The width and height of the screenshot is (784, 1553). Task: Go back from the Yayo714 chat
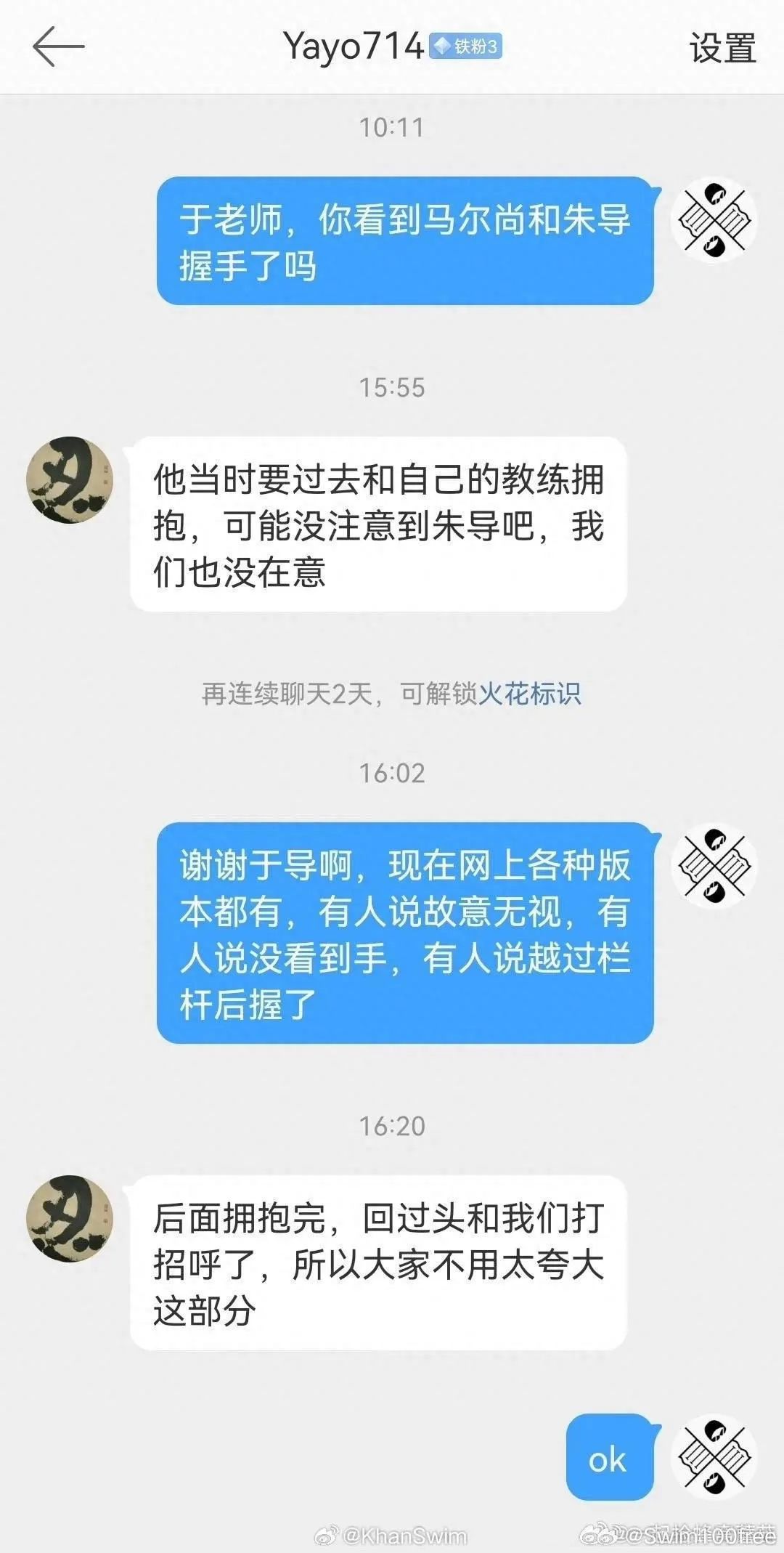[58, 47]
